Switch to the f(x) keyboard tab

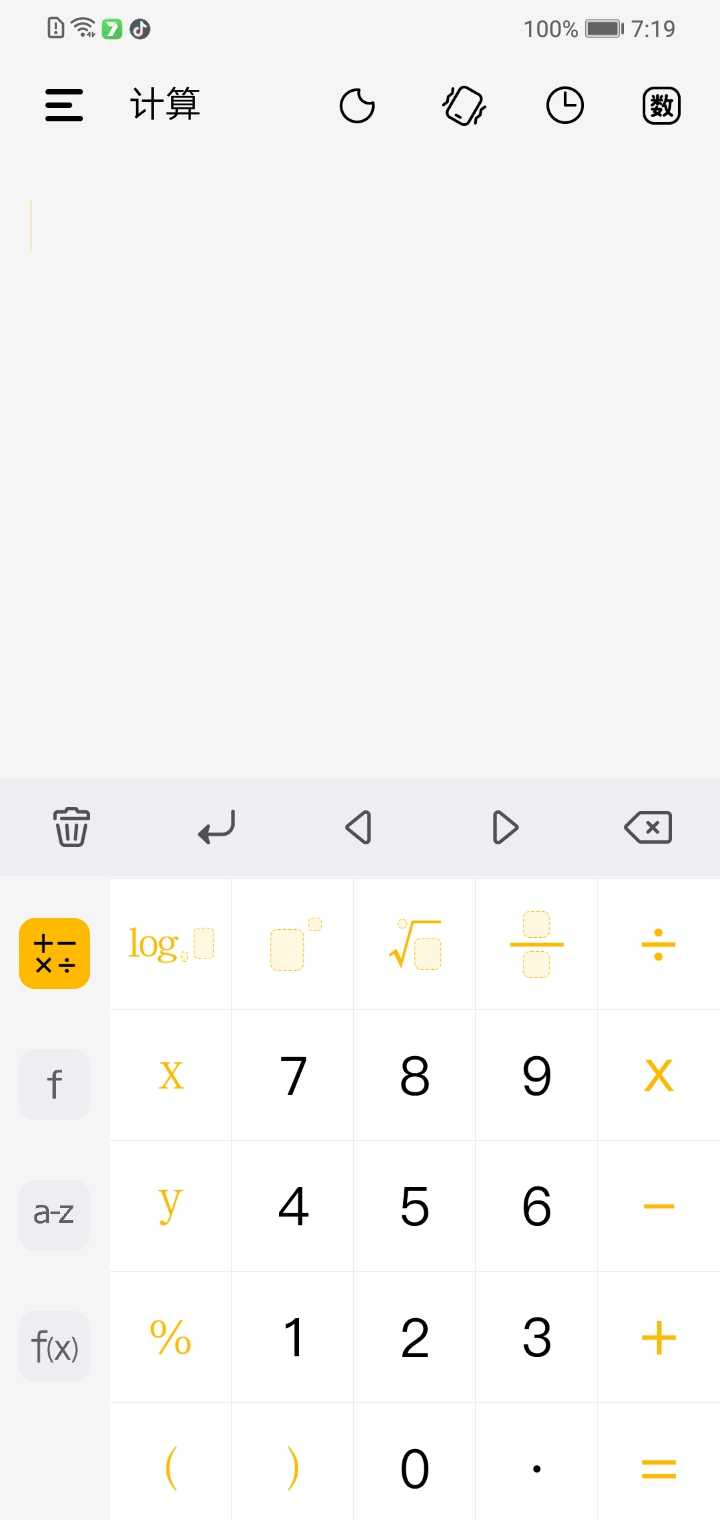point(55,1346)
